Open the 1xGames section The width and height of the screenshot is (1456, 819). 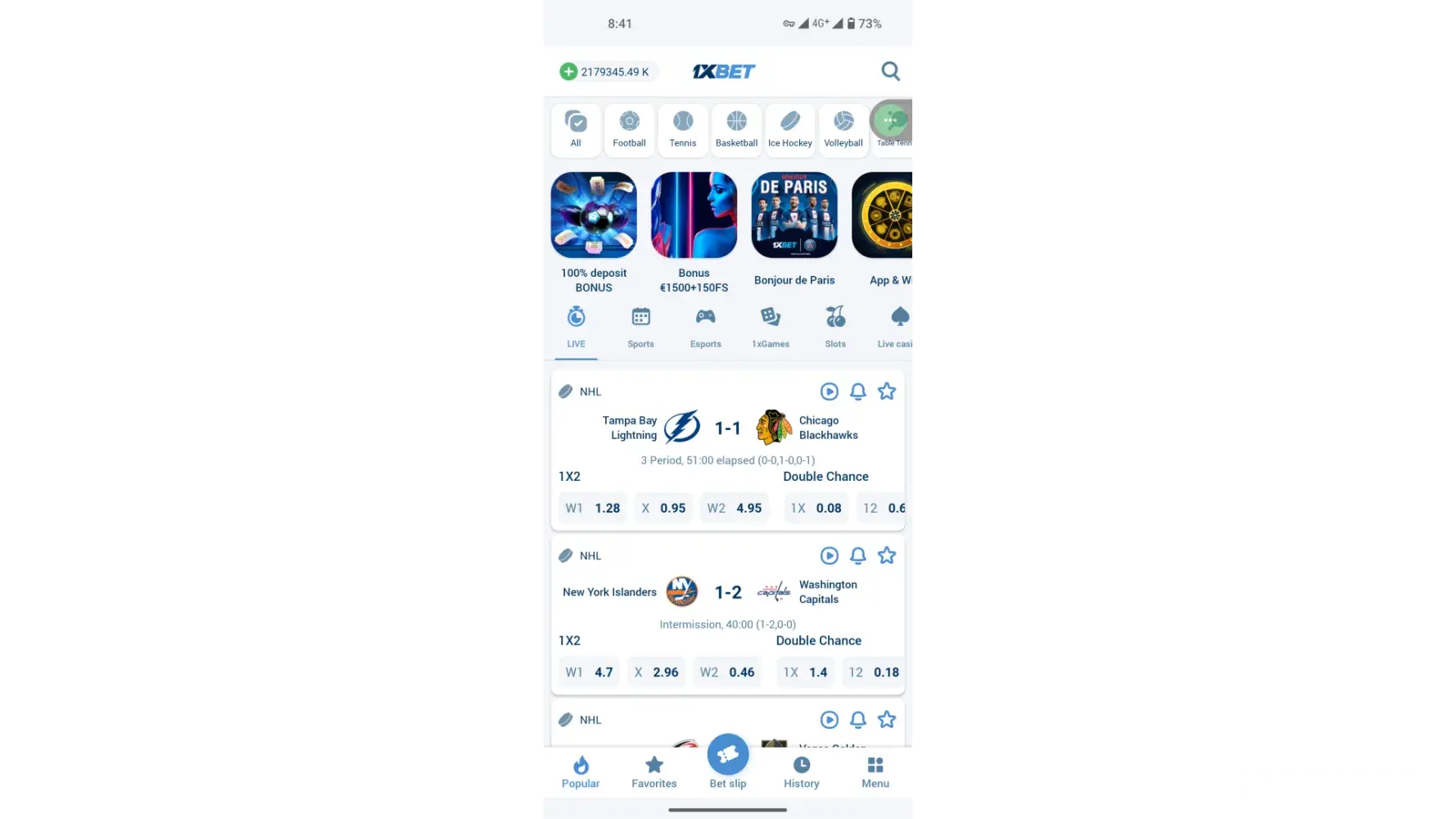[771, 328]
